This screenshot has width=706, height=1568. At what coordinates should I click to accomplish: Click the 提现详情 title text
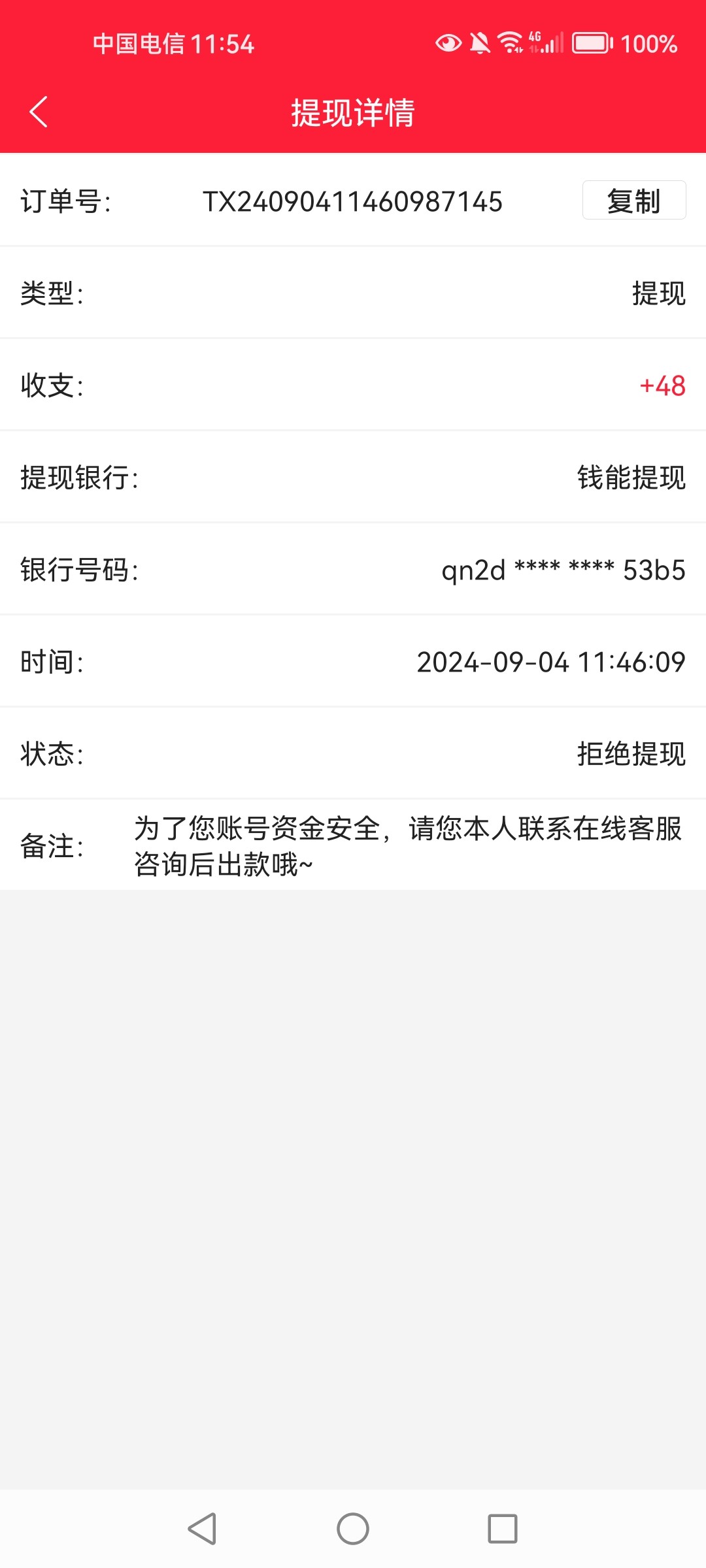(x=353, y=112)
